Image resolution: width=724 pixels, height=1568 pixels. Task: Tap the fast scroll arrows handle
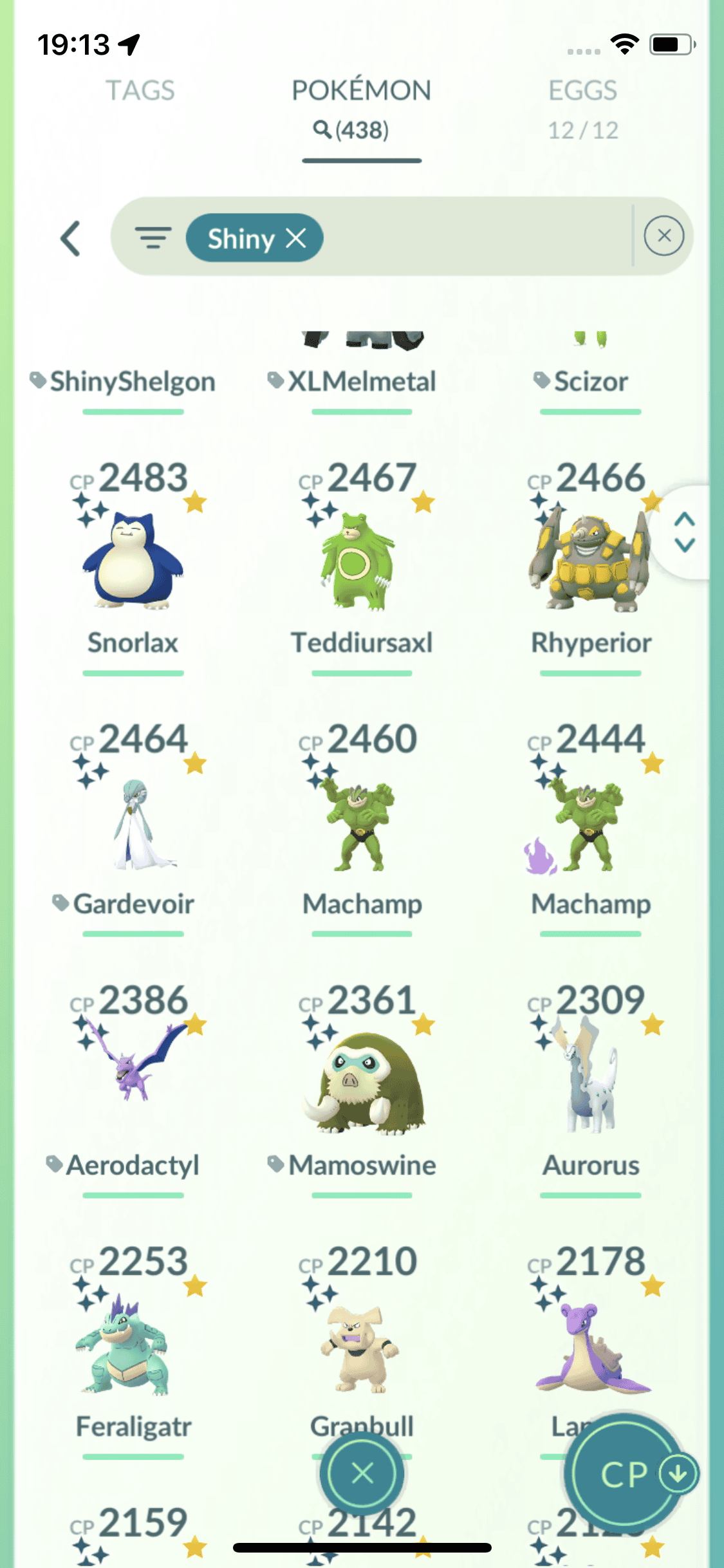coord(684,532)
